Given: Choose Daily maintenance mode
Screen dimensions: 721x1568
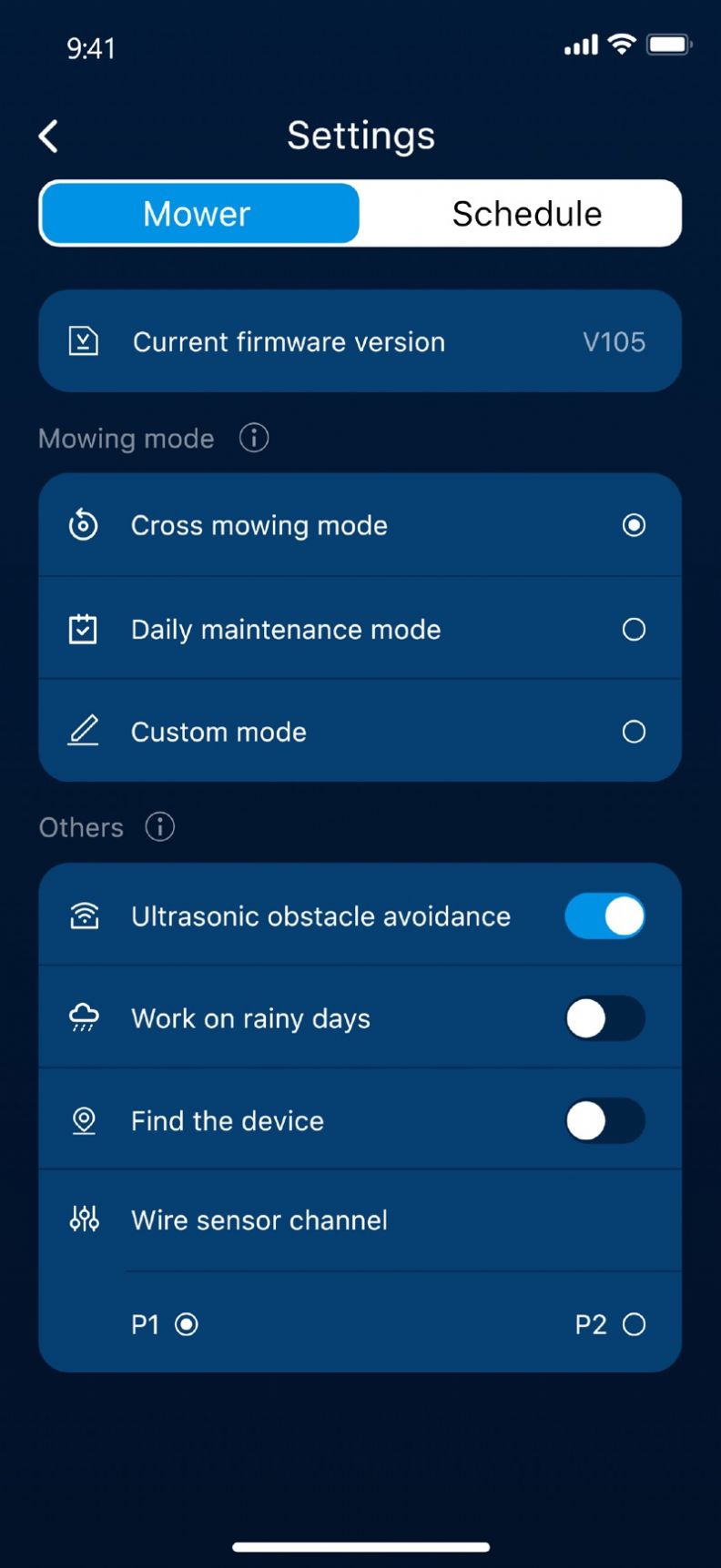Looking at the screenshot, I should pos(634,630).
